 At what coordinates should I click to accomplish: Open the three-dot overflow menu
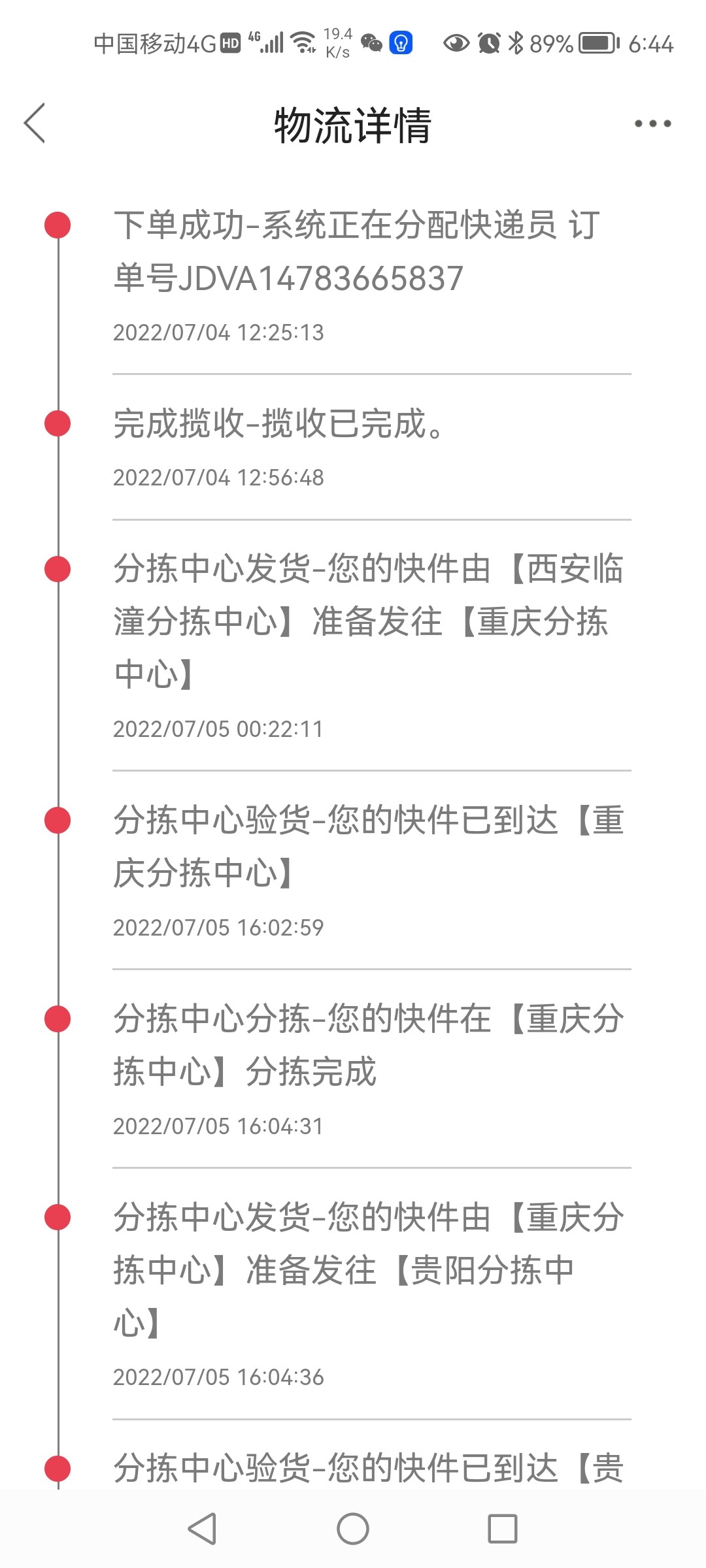[652, 123]
